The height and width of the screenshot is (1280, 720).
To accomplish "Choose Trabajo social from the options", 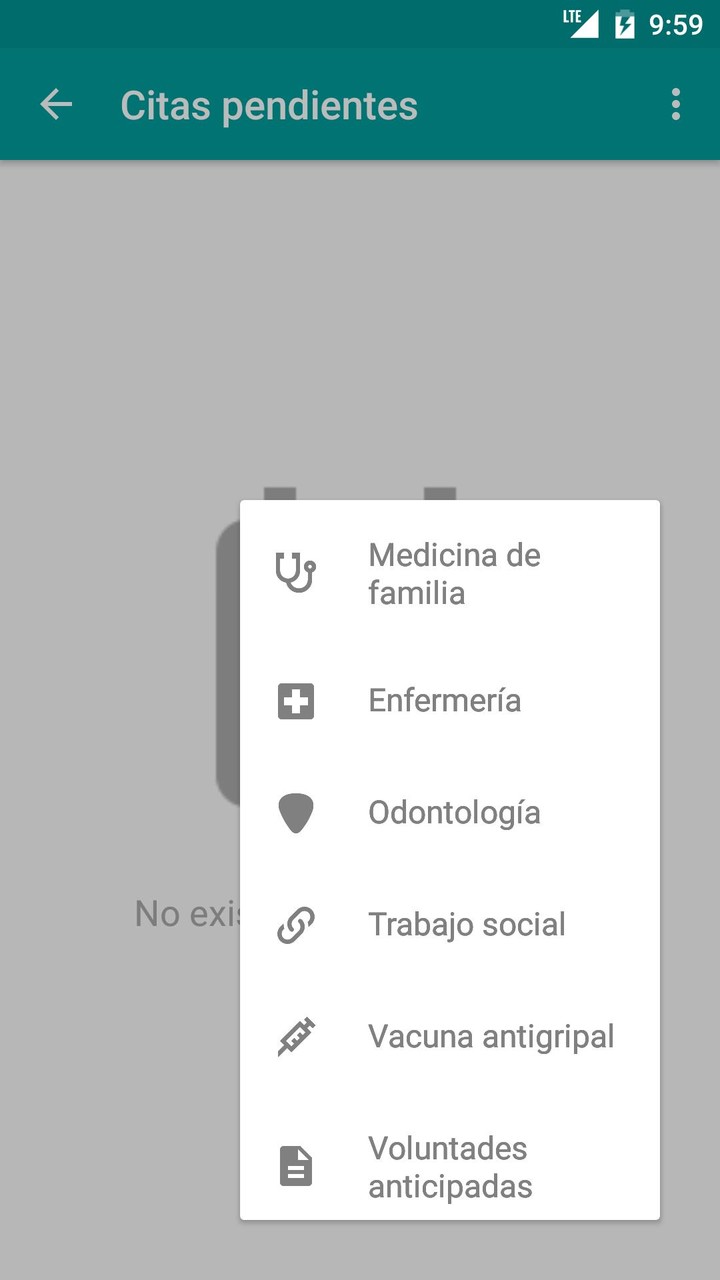I will tap(467, 924).
